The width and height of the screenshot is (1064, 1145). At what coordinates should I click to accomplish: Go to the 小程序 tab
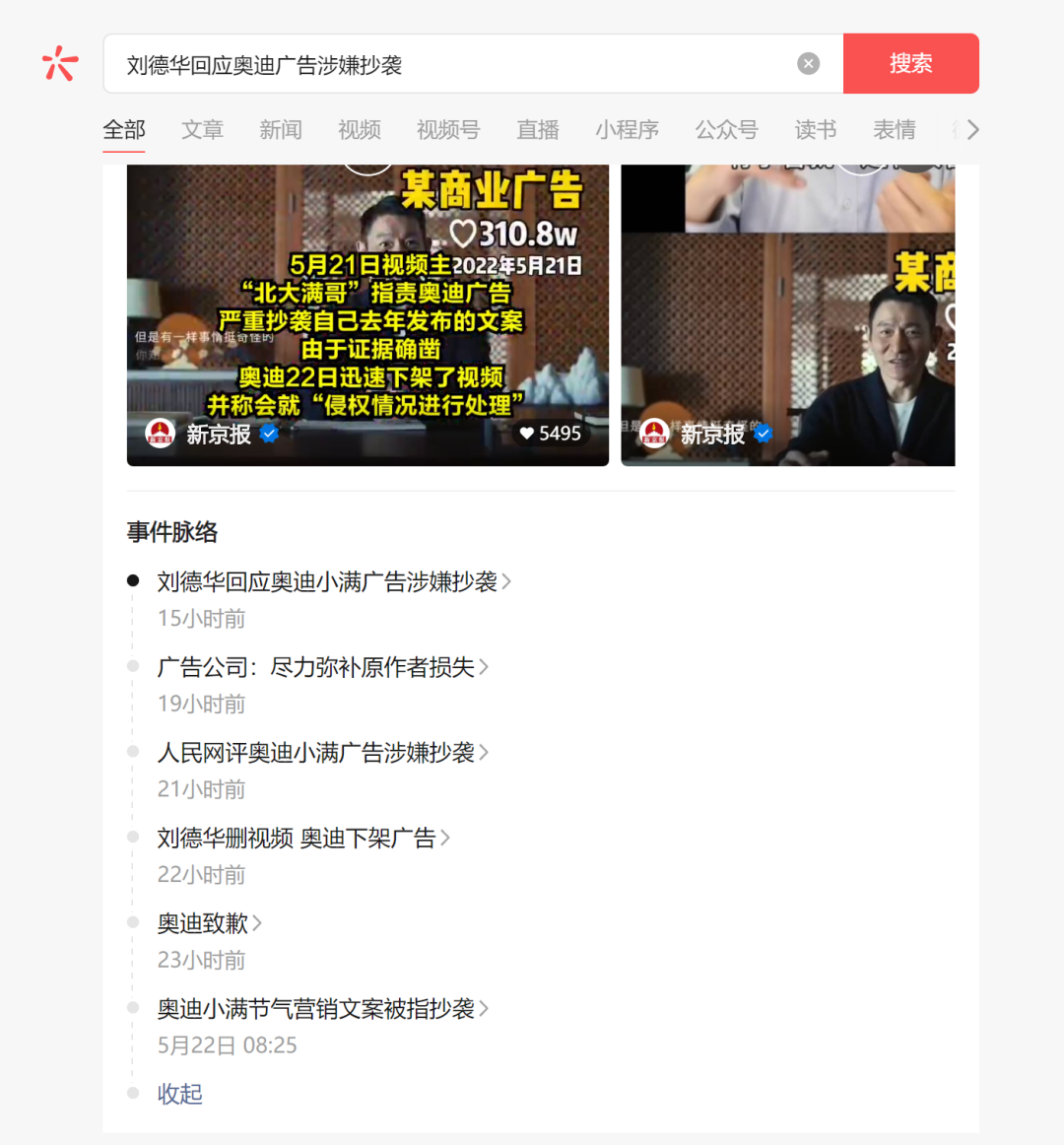pos(627,130)
